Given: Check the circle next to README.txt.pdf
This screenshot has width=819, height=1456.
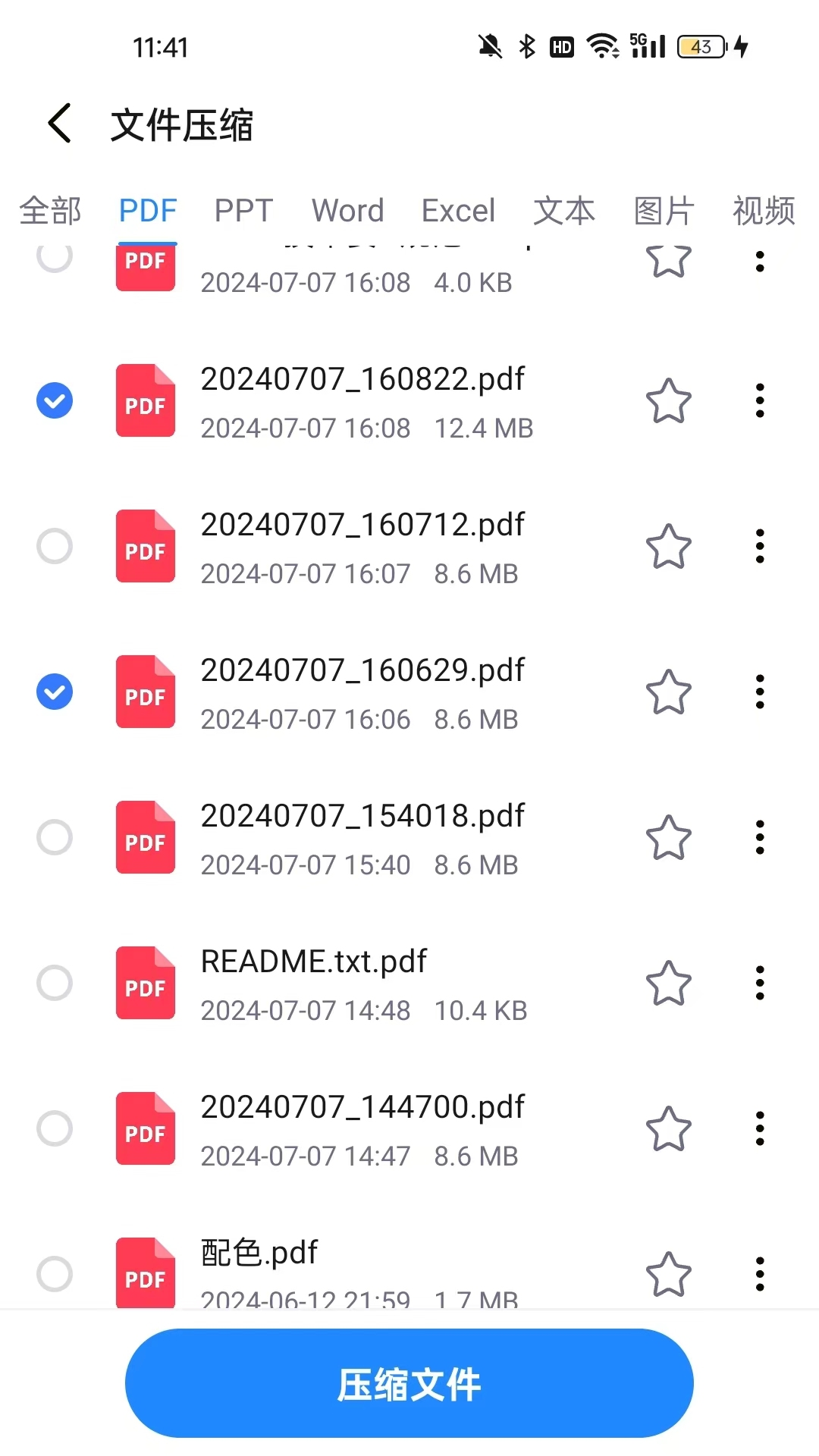Looking at the screenshot, I should pyautogui.click(x=54, y=984).
